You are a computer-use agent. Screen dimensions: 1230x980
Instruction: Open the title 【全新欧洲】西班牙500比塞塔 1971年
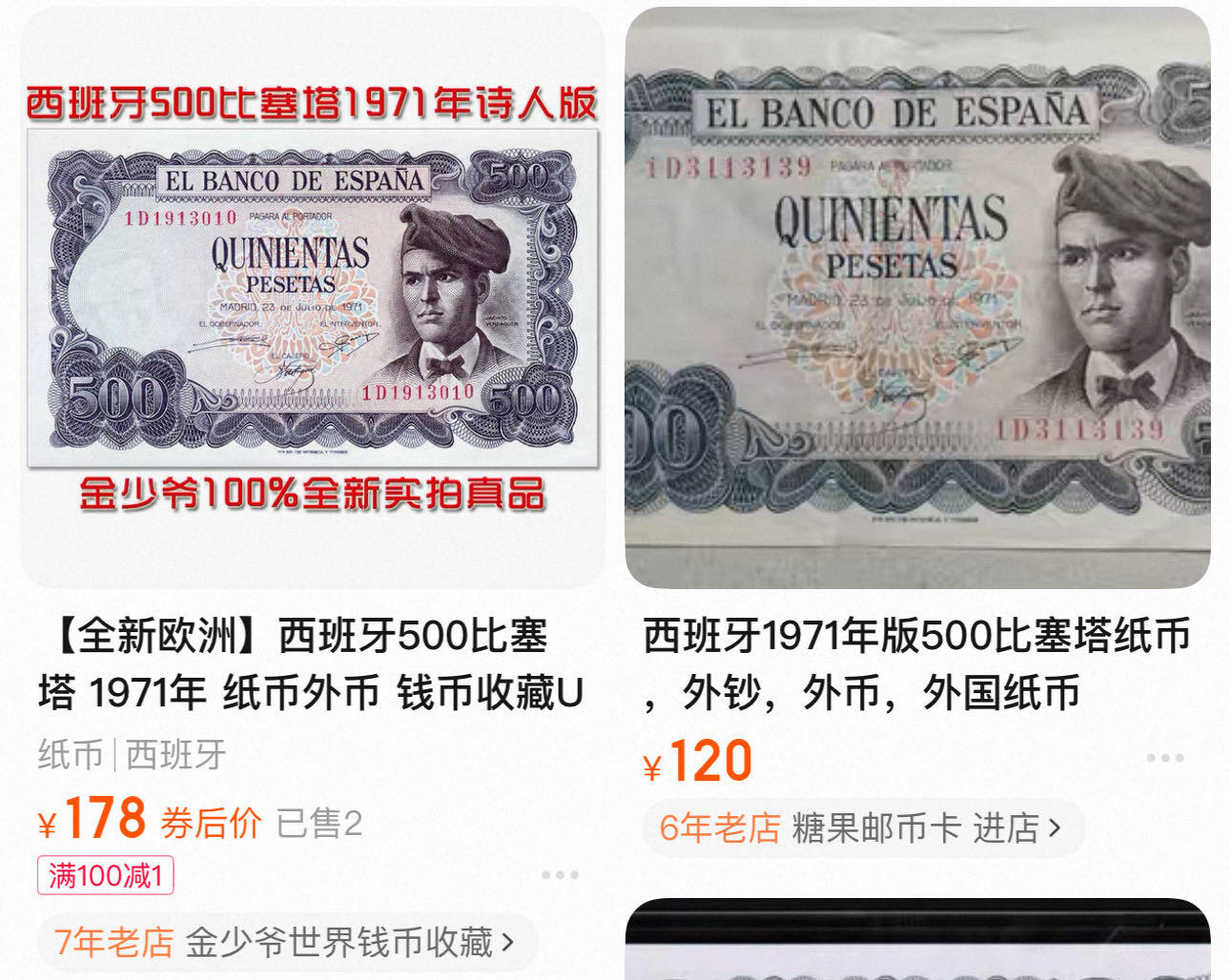pos(311,664)
